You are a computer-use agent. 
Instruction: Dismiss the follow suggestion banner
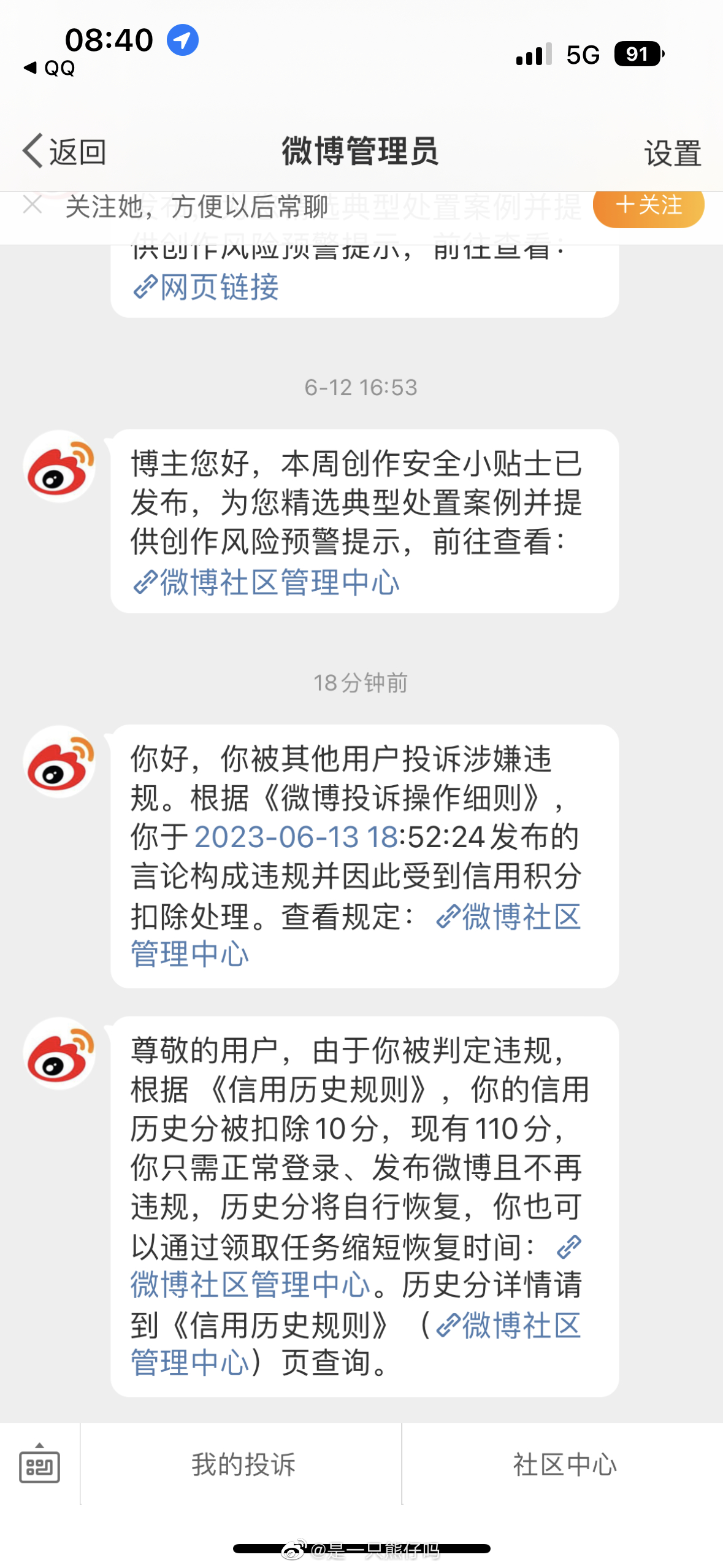[x=32, y=205]
